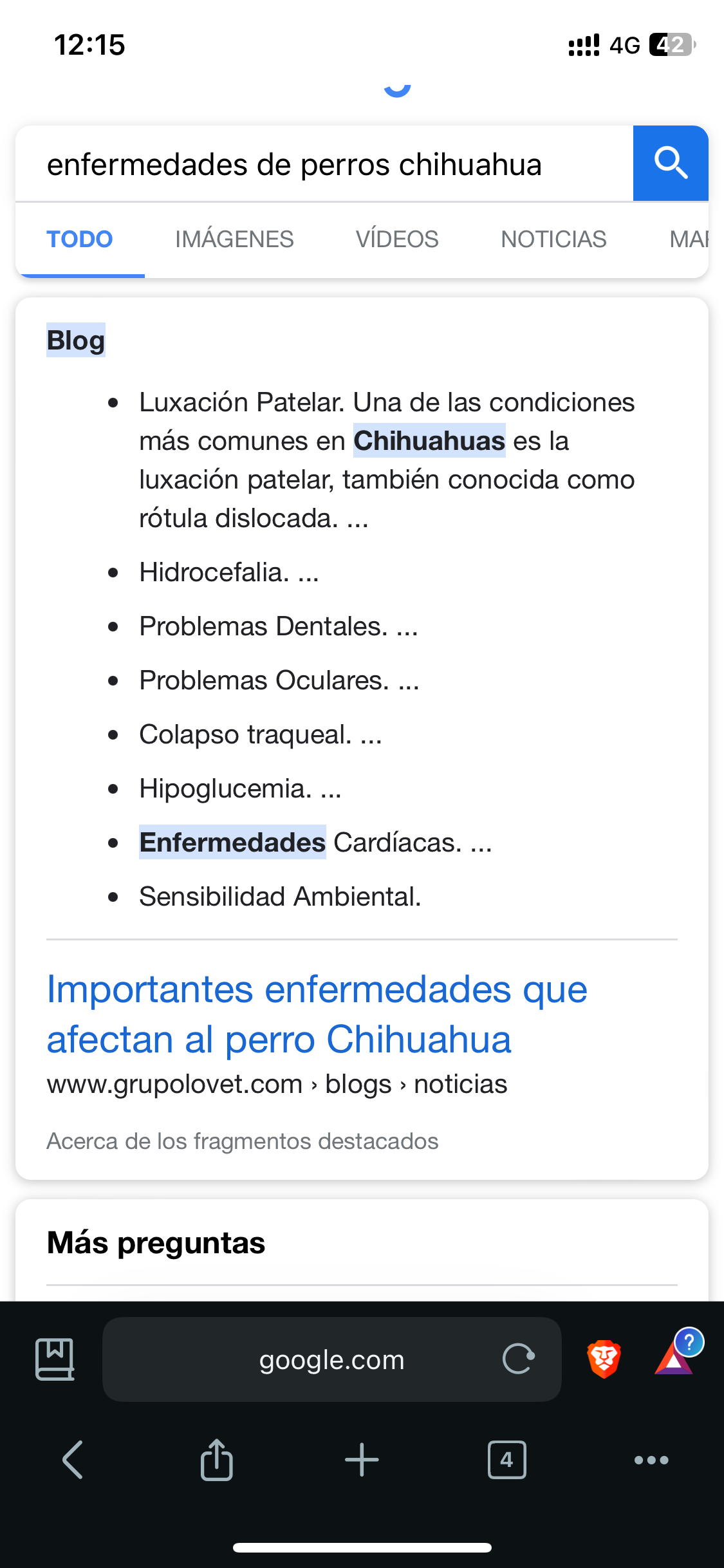Select the TODO results tab
The height and width of the screenshot is (1568, 724).
80,239
